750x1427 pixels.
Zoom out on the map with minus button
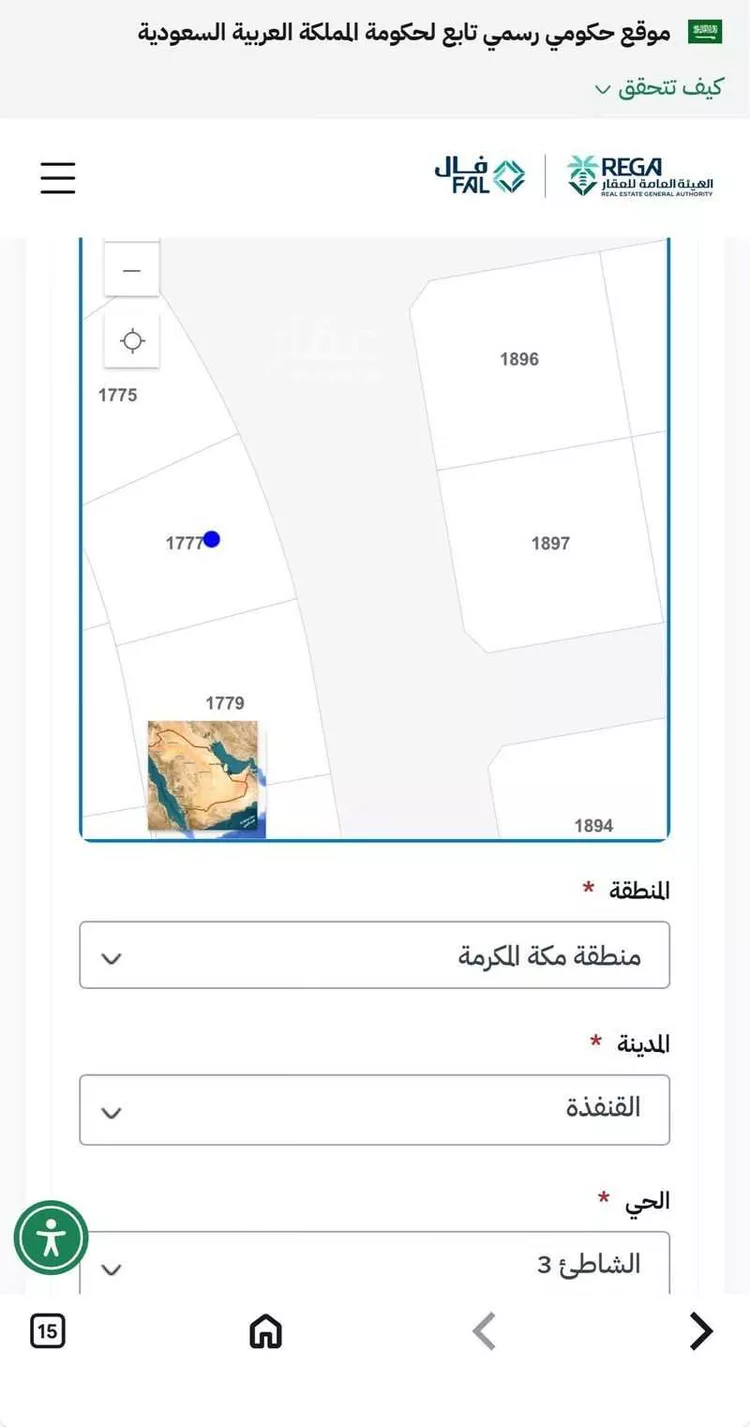[x=131, y=269]
